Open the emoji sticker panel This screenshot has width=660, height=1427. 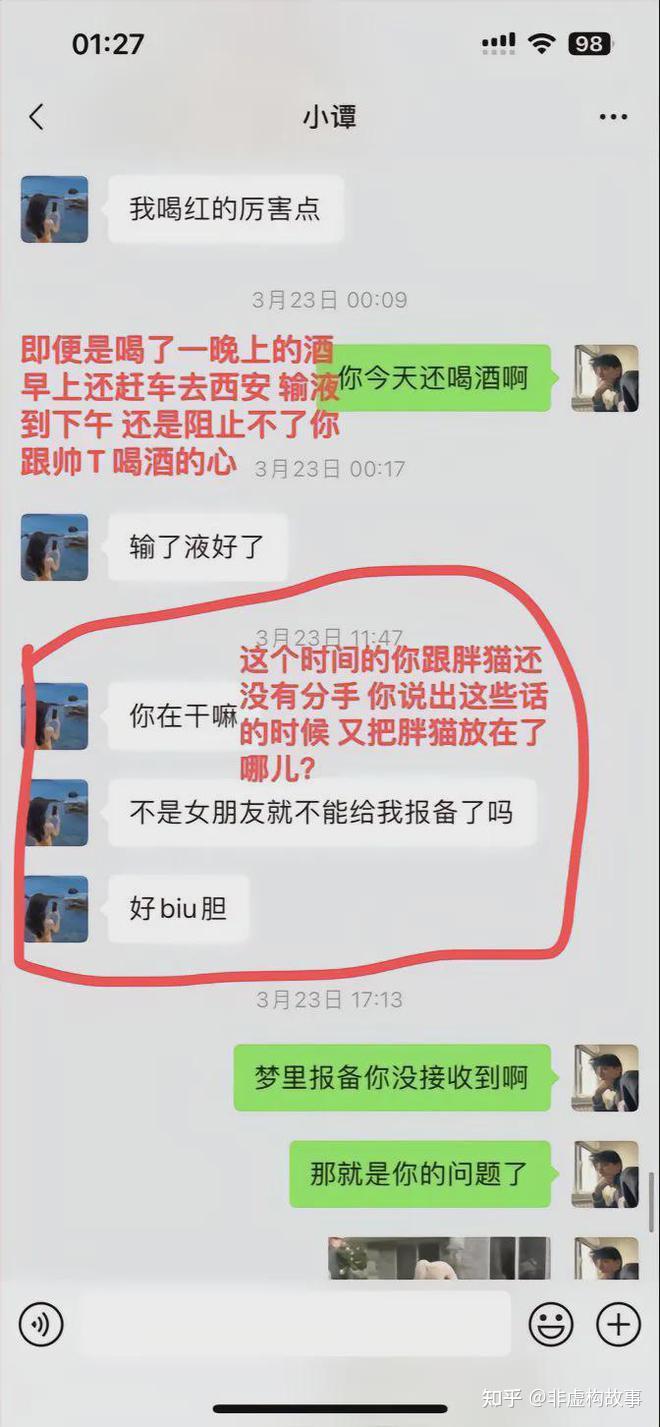pos(551,1325)
